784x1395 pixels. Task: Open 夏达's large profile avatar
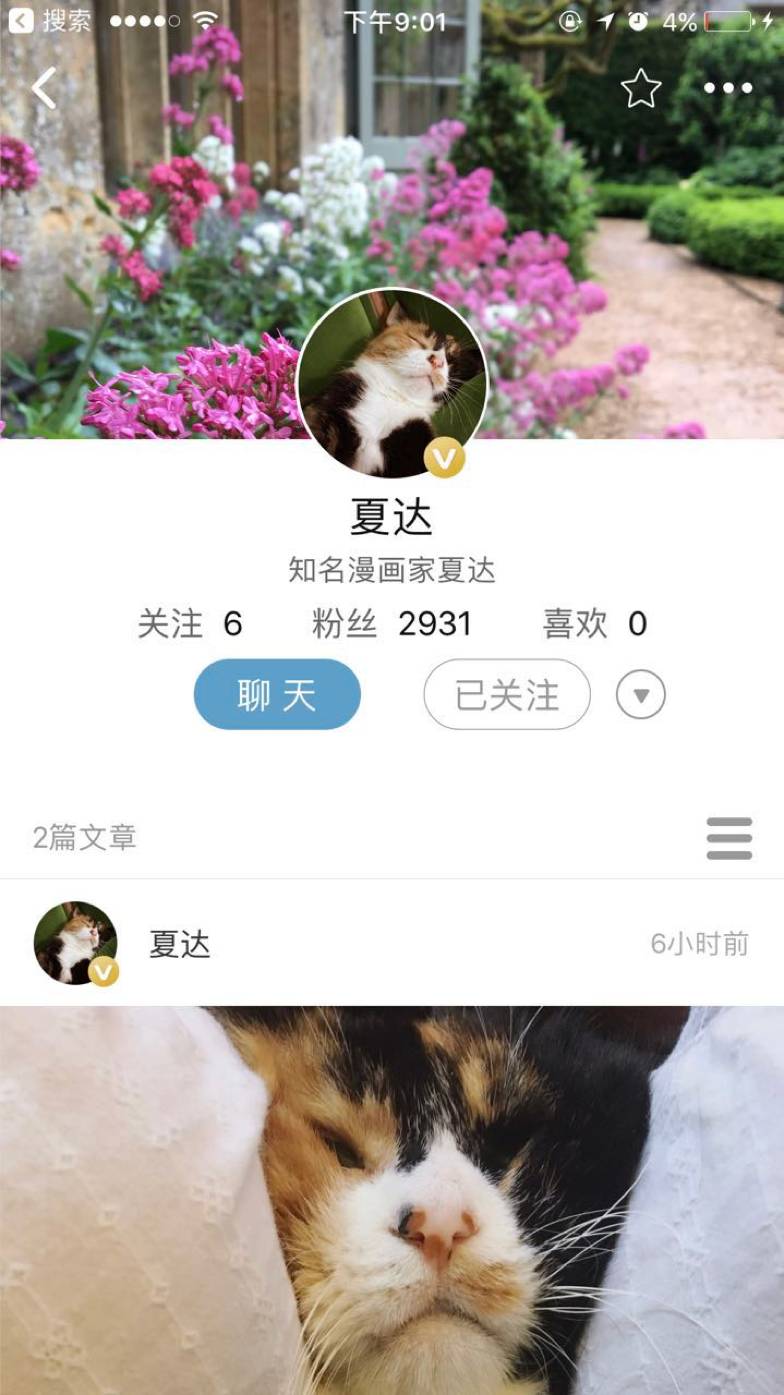392,383
